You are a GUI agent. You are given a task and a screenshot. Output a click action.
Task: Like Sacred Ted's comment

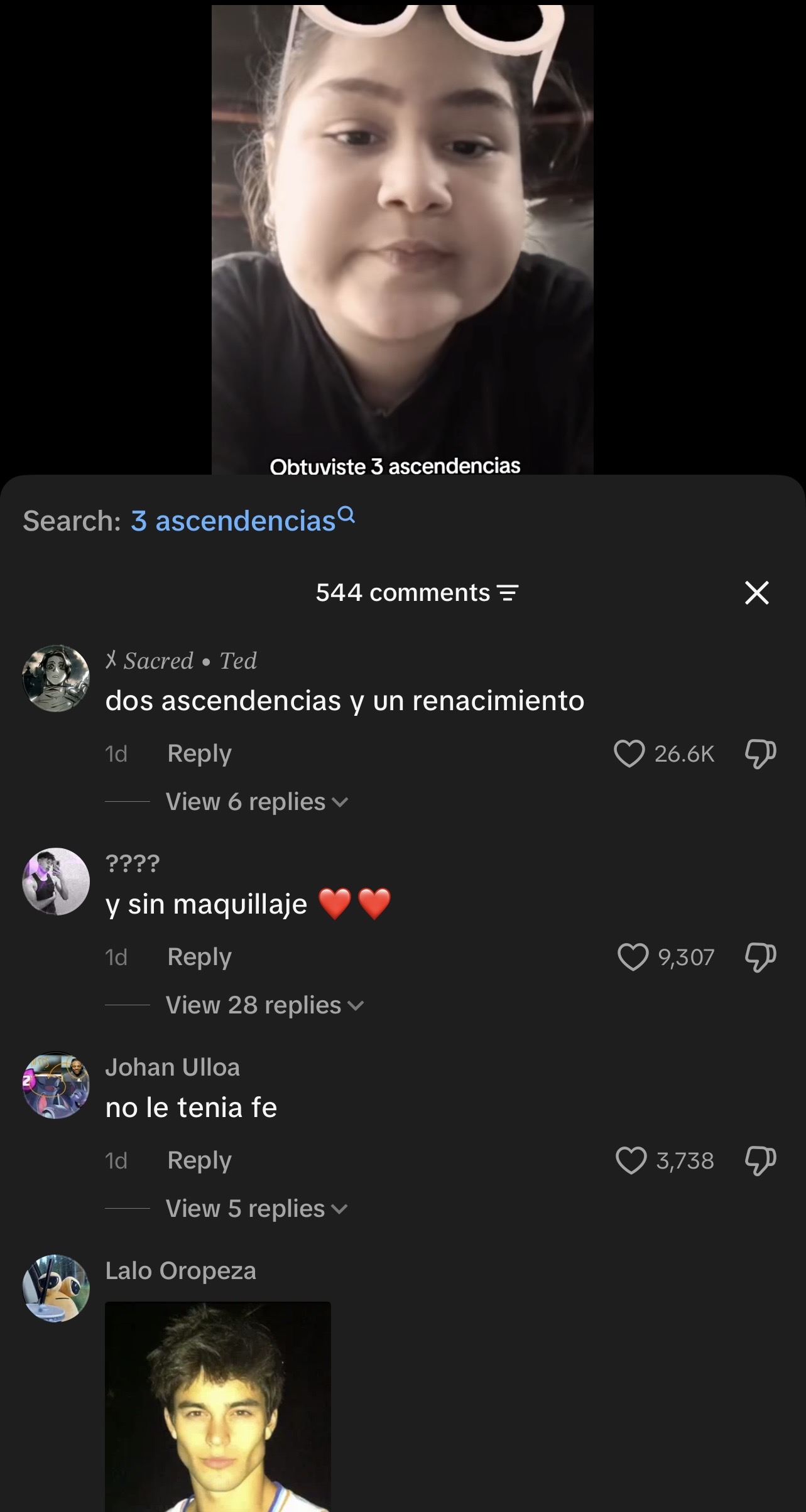tap(629, 753)
